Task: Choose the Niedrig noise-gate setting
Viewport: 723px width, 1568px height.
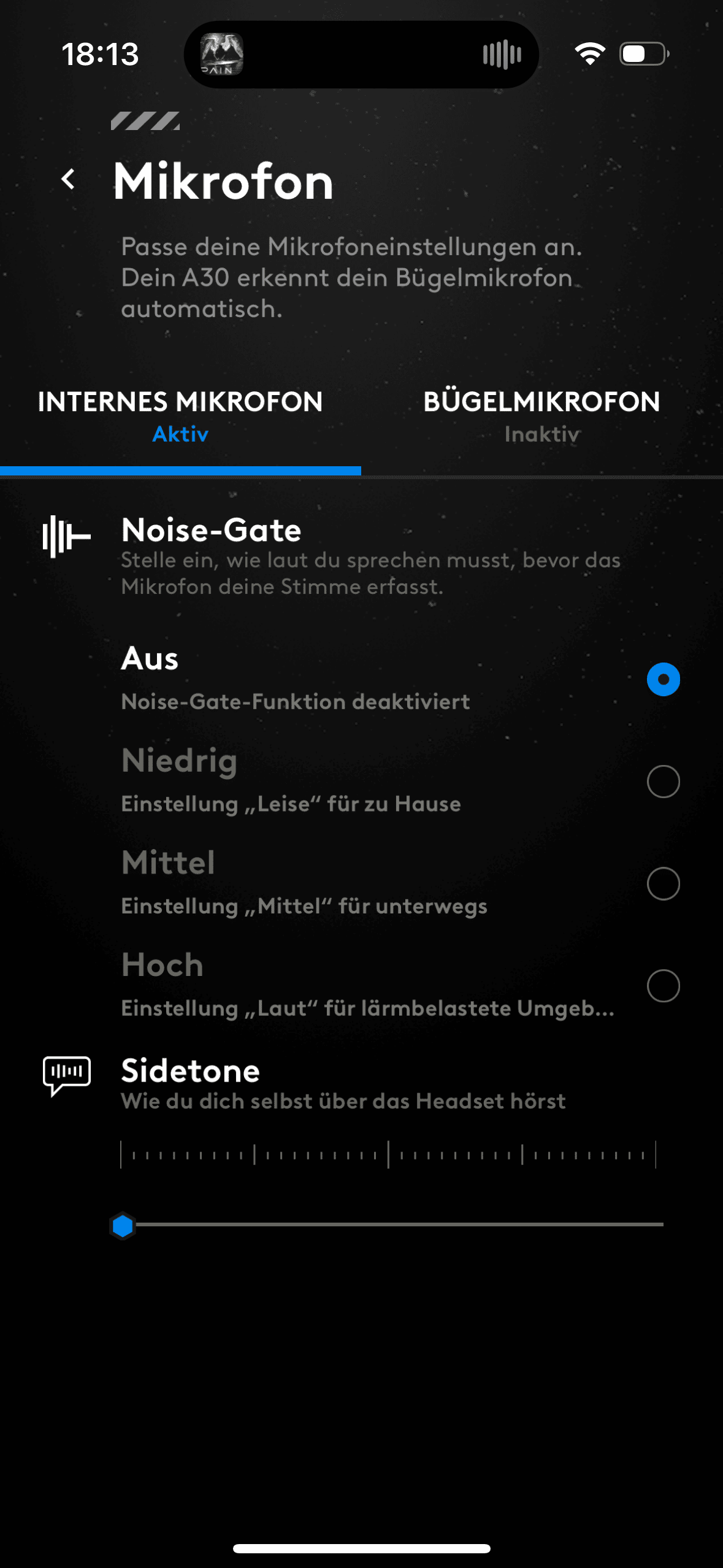Action: point(663,782)
